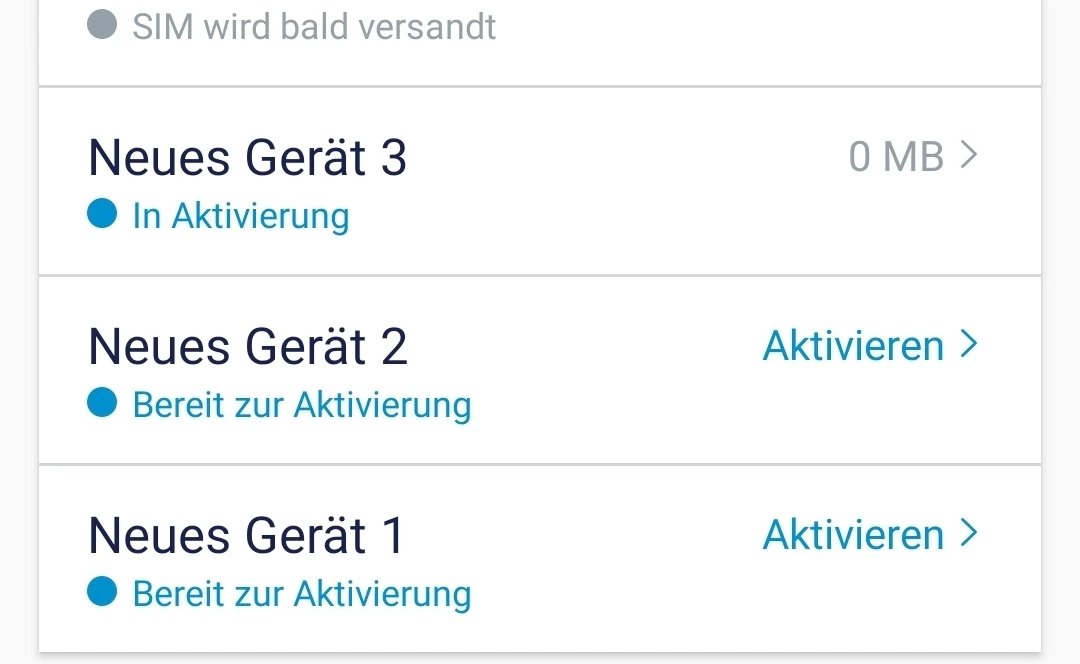This screenshot has height=664, width=1080.
Task: Open the Neues Gerät 3 row
Action: 540,182
